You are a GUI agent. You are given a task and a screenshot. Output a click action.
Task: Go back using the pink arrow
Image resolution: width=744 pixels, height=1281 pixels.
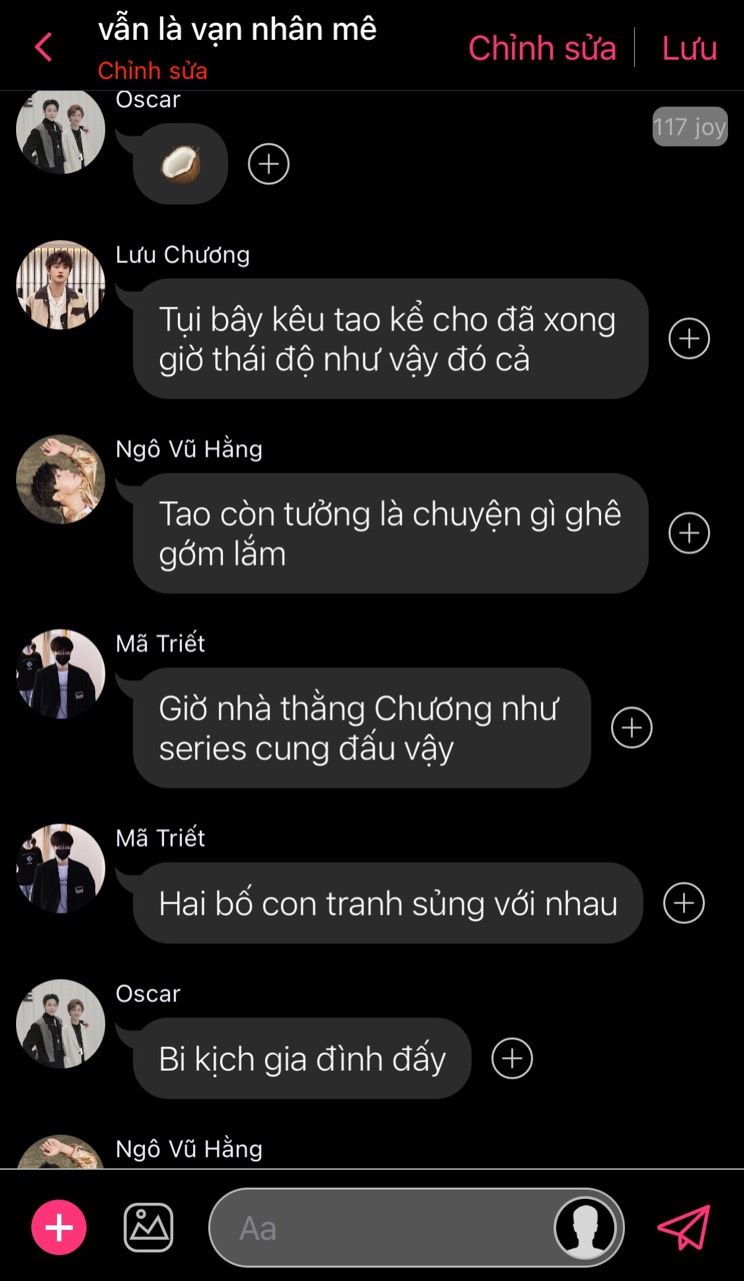[x=43, y=47]
